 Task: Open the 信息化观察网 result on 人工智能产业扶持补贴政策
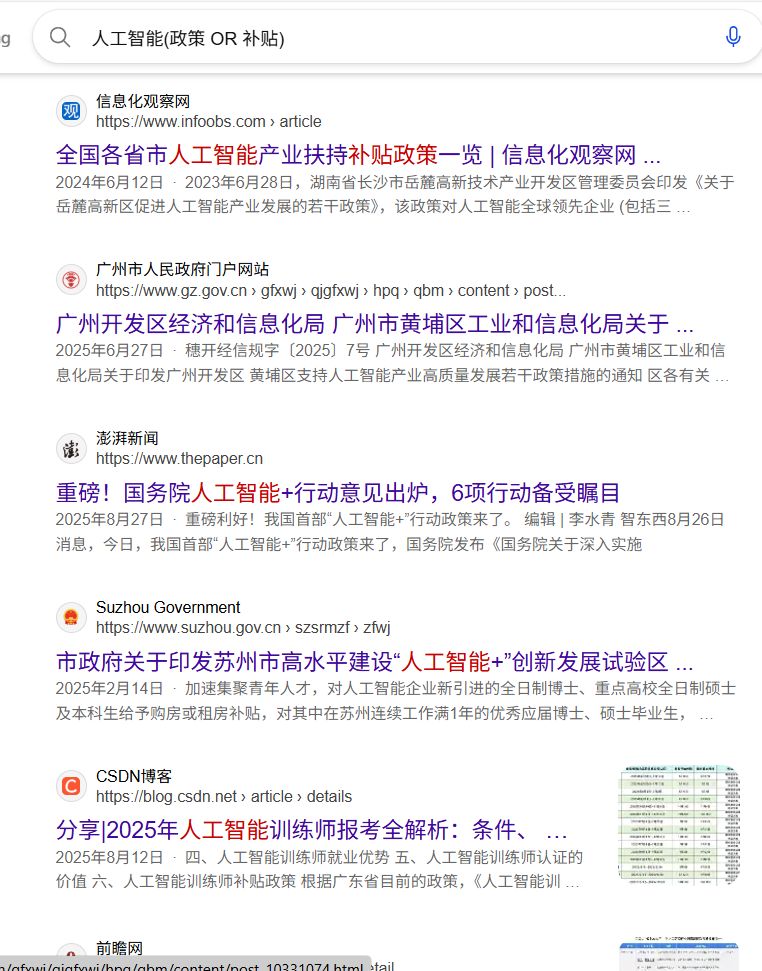coord(358,155)
